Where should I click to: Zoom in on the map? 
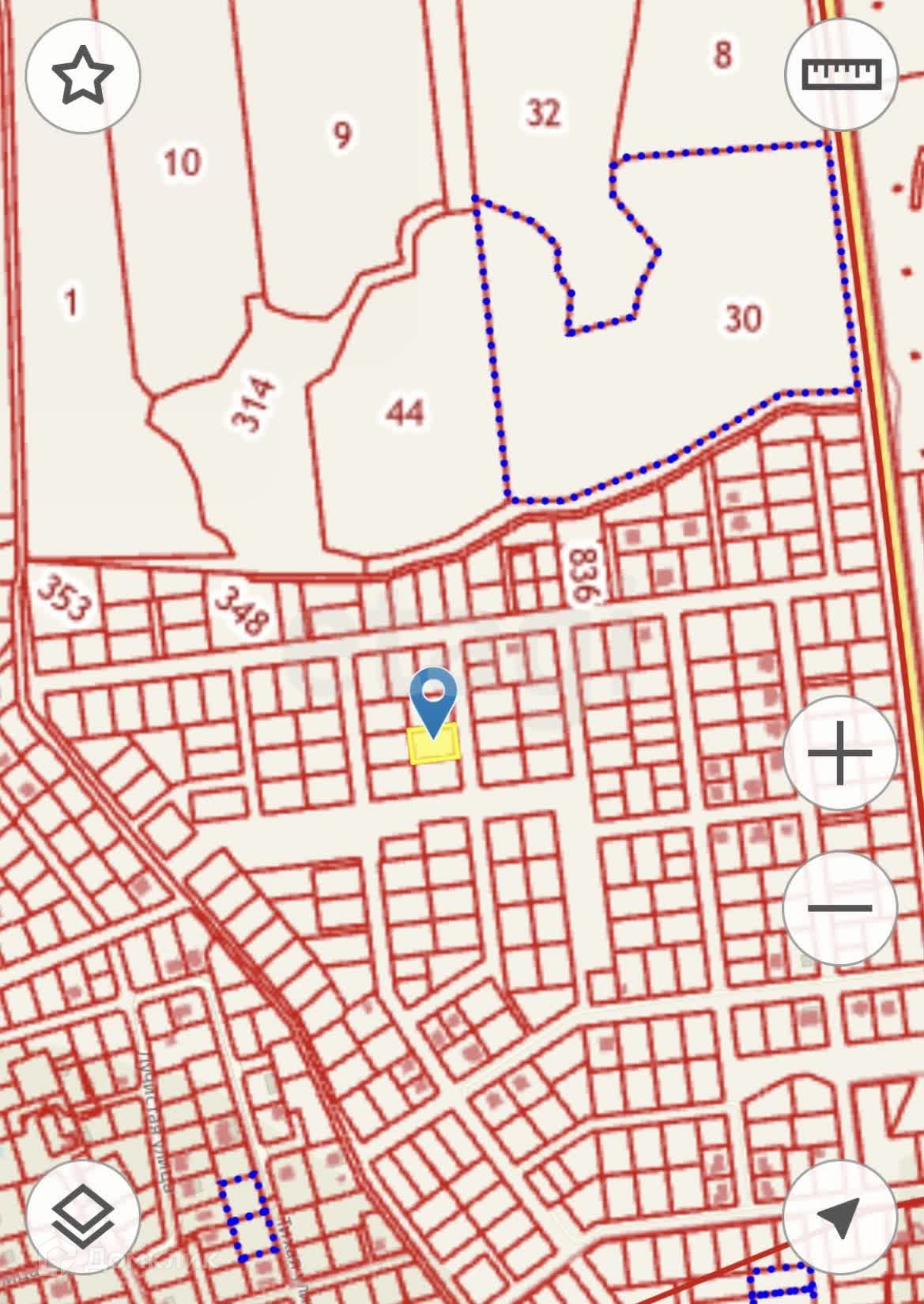click(840, 752)
